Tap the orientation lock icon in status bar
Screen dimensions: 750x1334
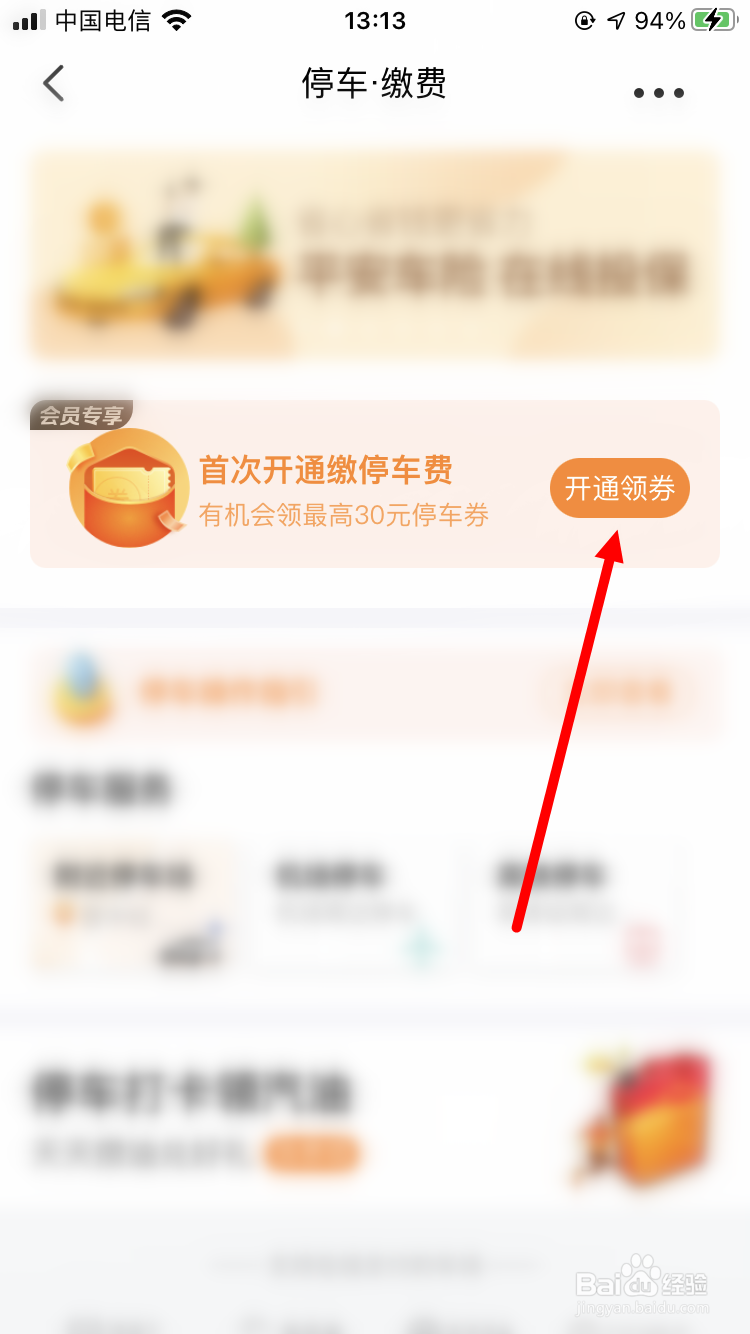tap(585, 18)
